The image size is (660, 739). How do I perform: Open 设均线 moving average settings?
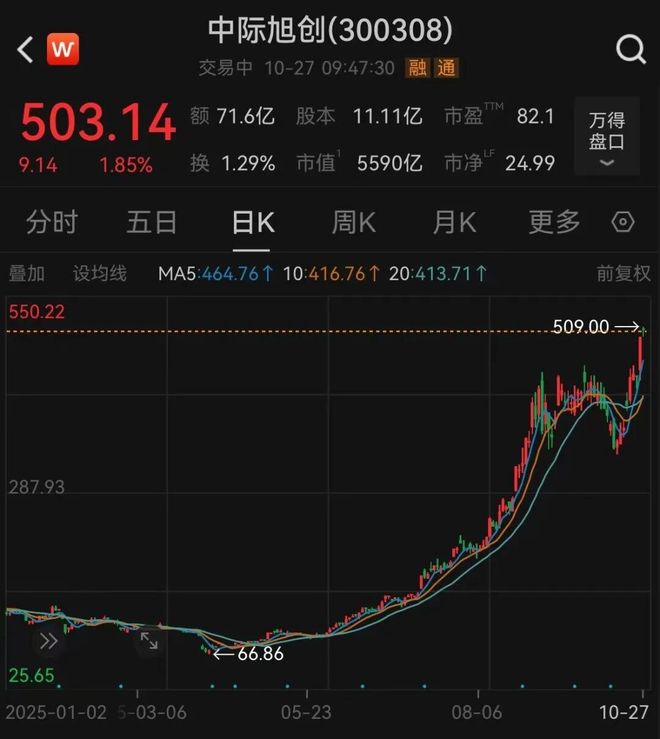point(100,273)
